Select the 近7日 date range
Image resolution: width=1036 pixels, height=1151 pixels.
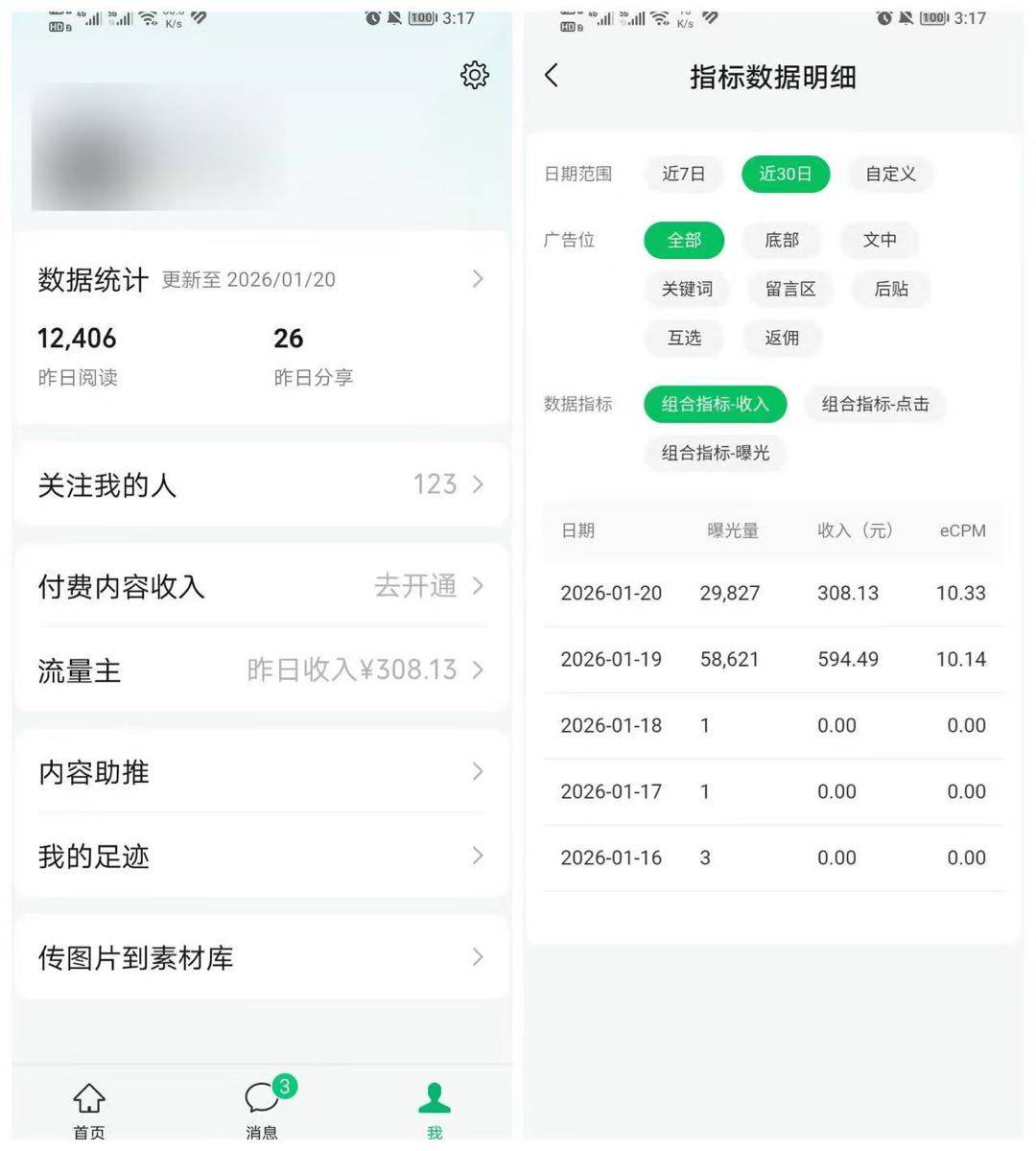click(684, 174)
